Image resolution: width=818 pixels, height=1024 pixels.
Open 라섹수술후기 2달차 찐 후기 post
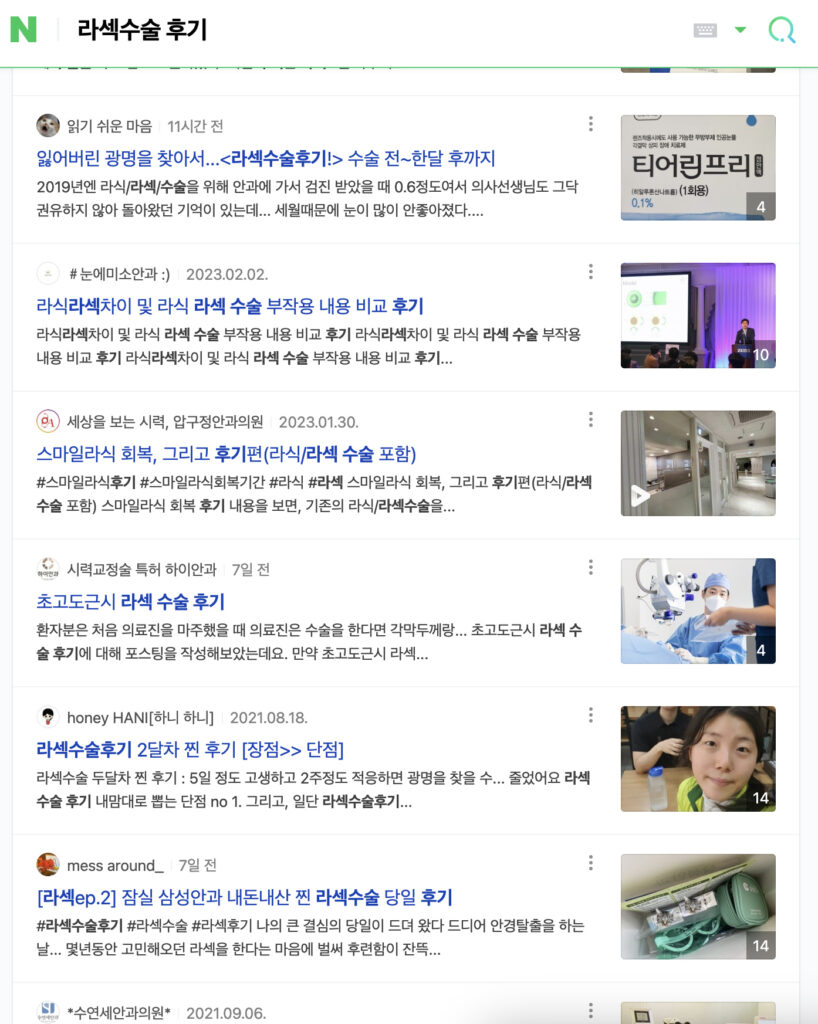point(190,750)
